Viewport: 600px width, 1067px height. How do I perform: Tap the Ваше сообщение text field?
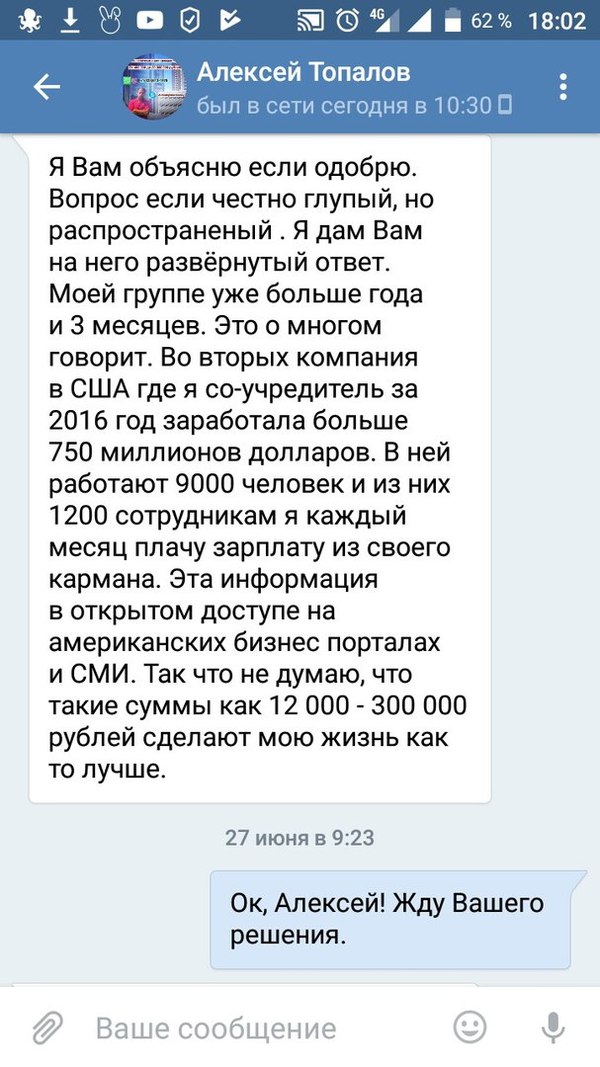click(x=260, y=1027)
